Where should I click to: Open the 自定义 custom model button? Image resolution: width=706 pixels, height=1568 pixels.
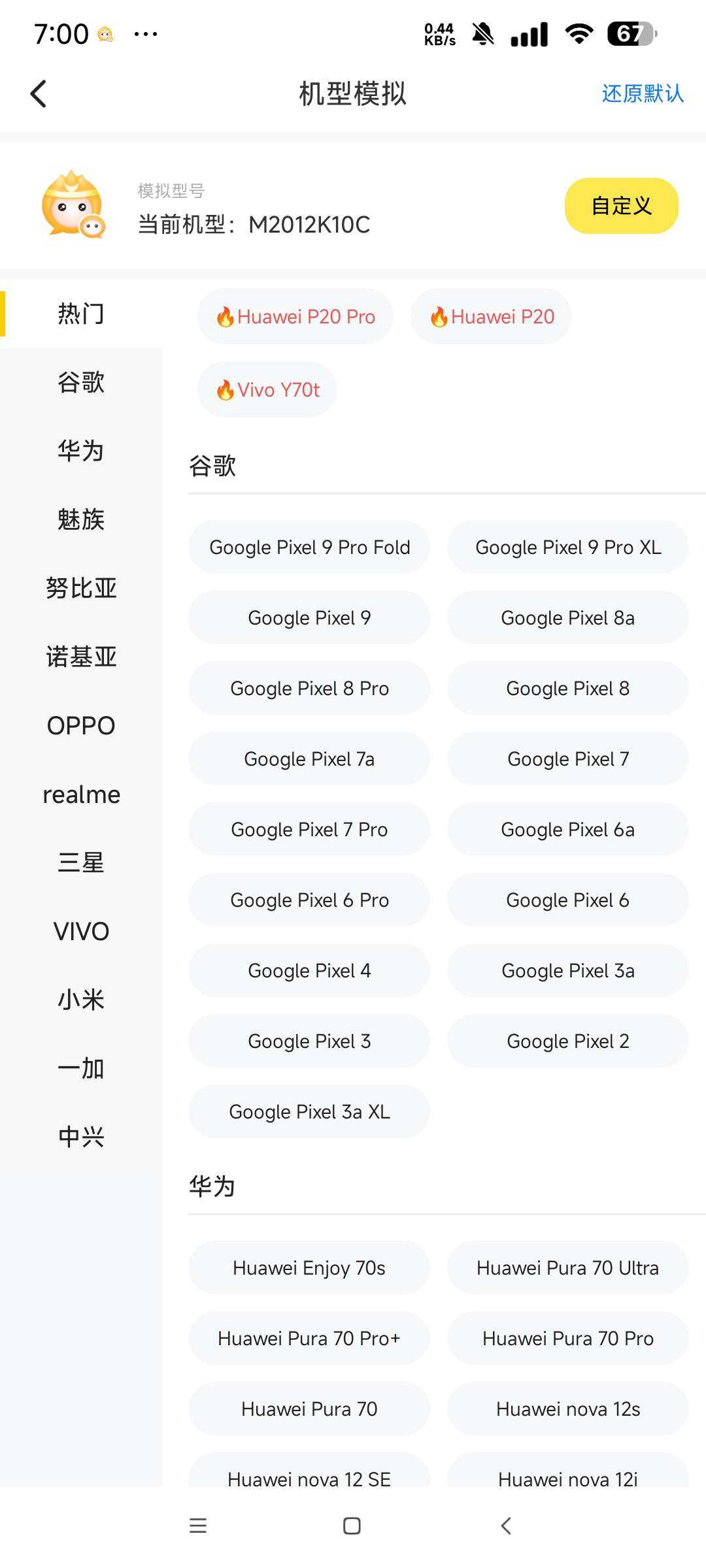pos(621,206)
